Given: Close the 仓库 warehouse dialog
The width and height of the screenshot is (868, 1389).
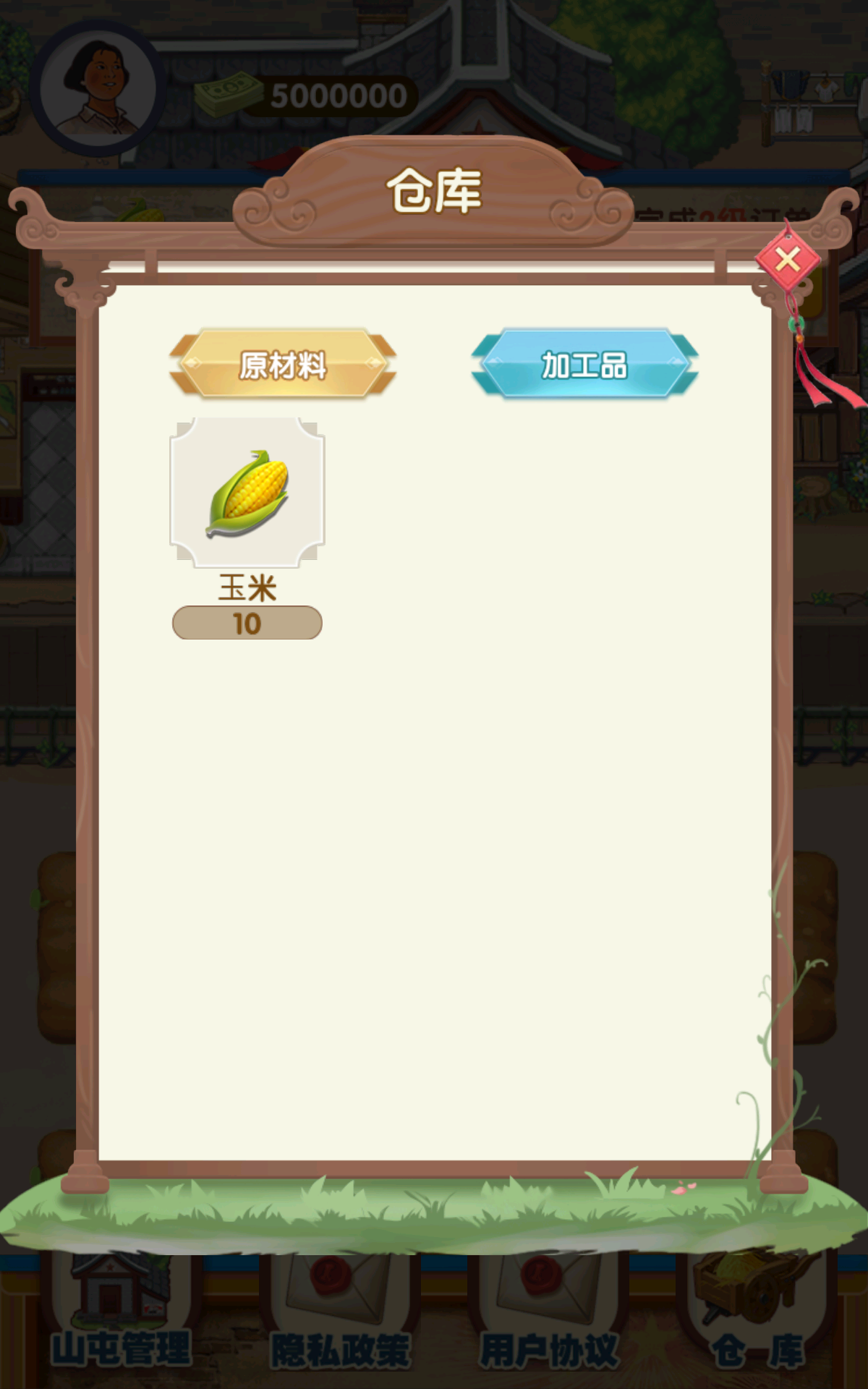Looking at the screenshot, I should [787, 259].
